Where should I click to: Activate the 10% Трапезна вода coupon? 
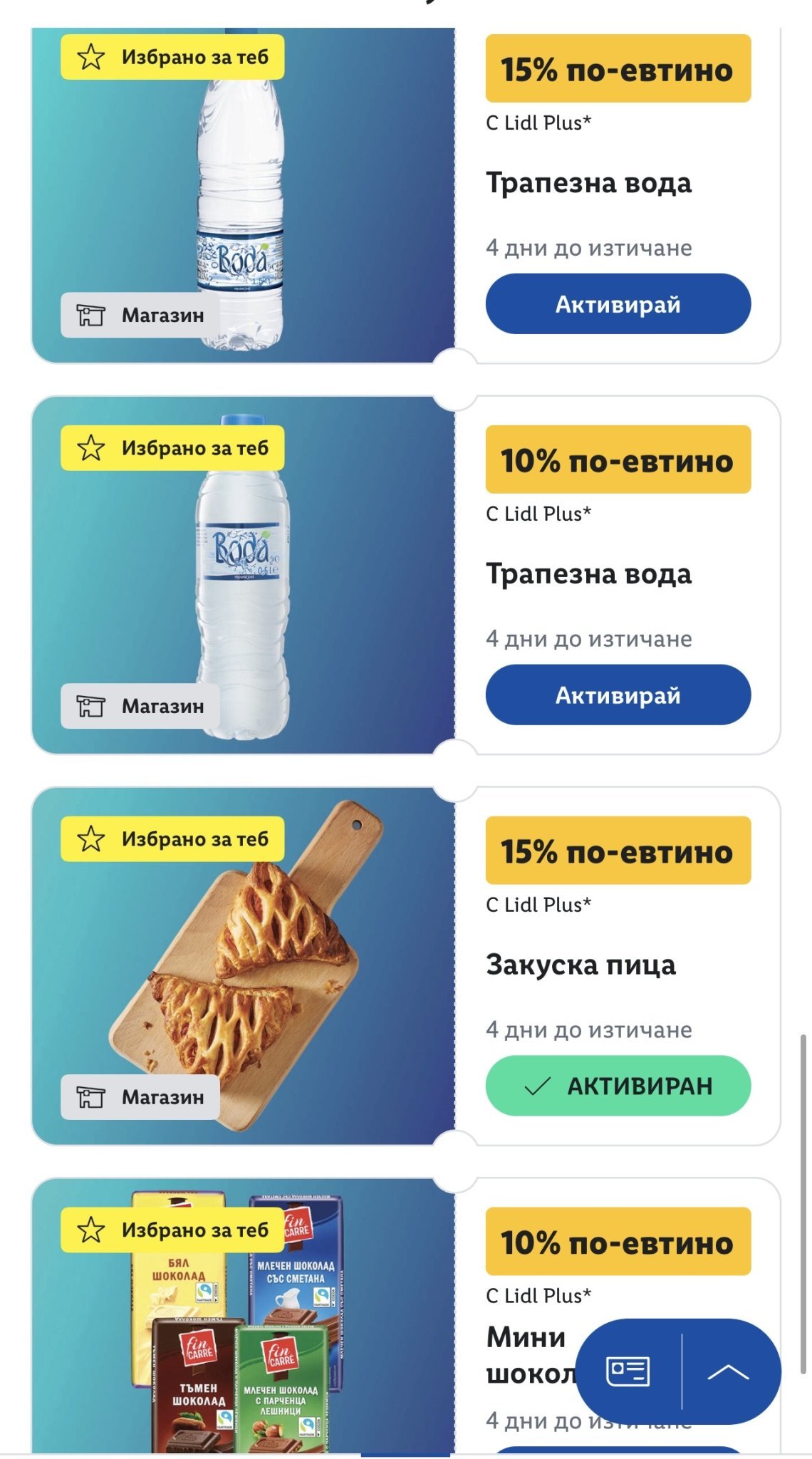[x=618, y=695]
